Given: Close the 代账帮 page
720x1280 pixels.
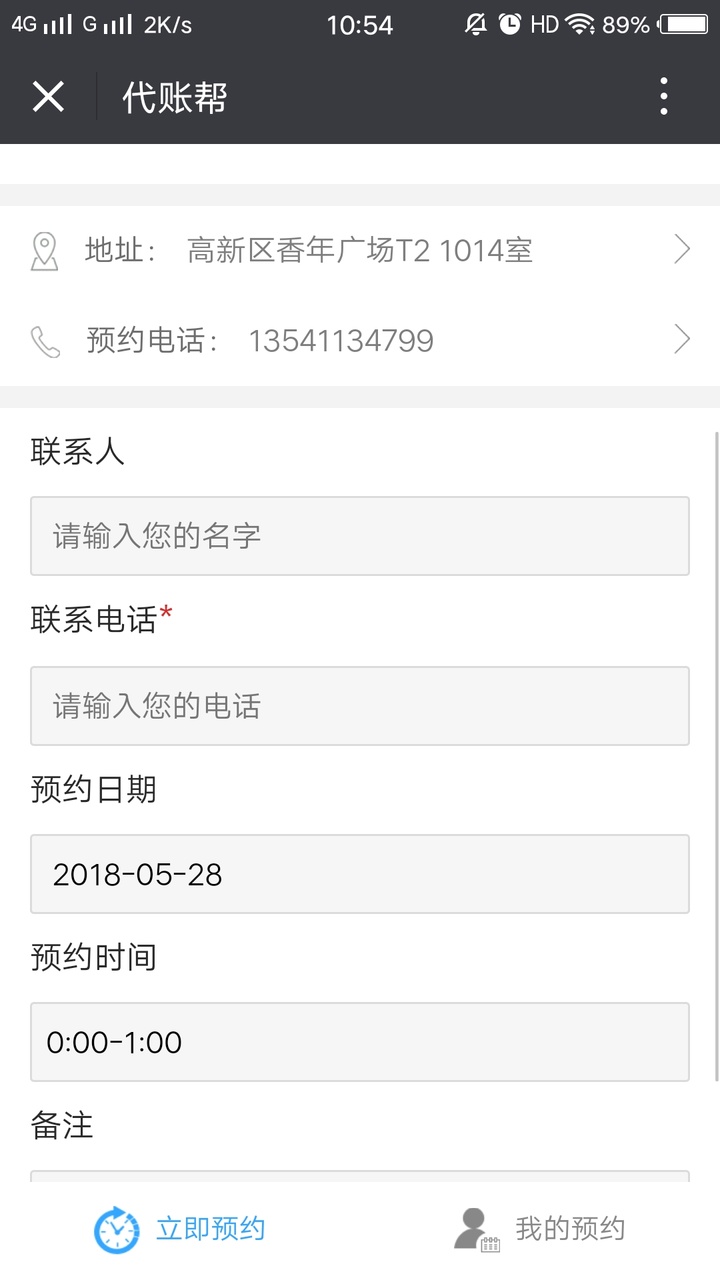Looking at the screenshot, I should click(48, 97).
